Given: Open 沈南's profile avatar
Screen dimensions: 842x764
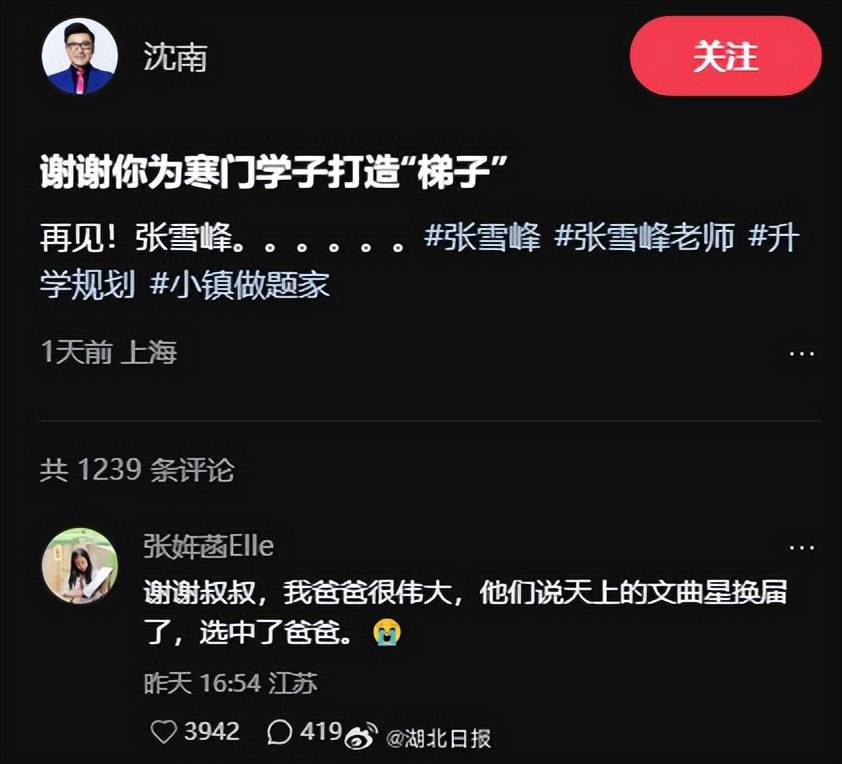Looking at the screenshot, I should 80,57.
